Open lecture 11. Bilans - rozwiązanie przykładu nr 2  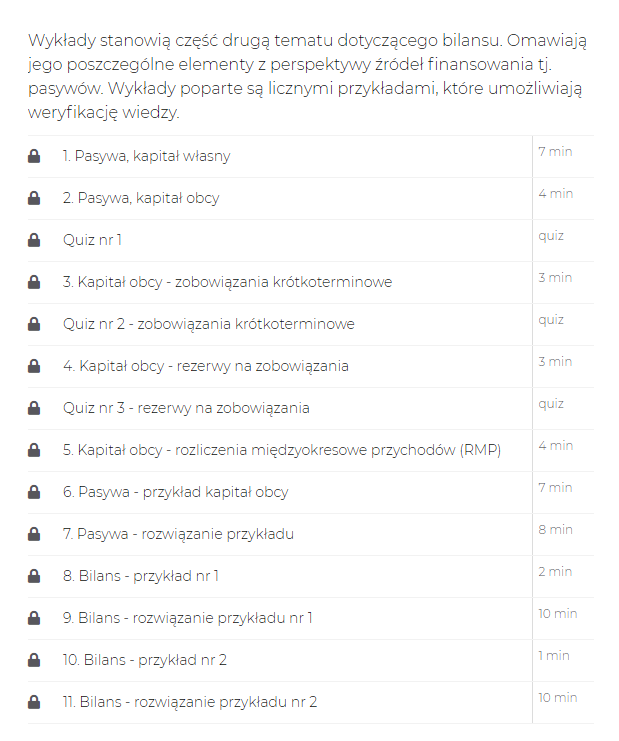click(x=189, y=702)
